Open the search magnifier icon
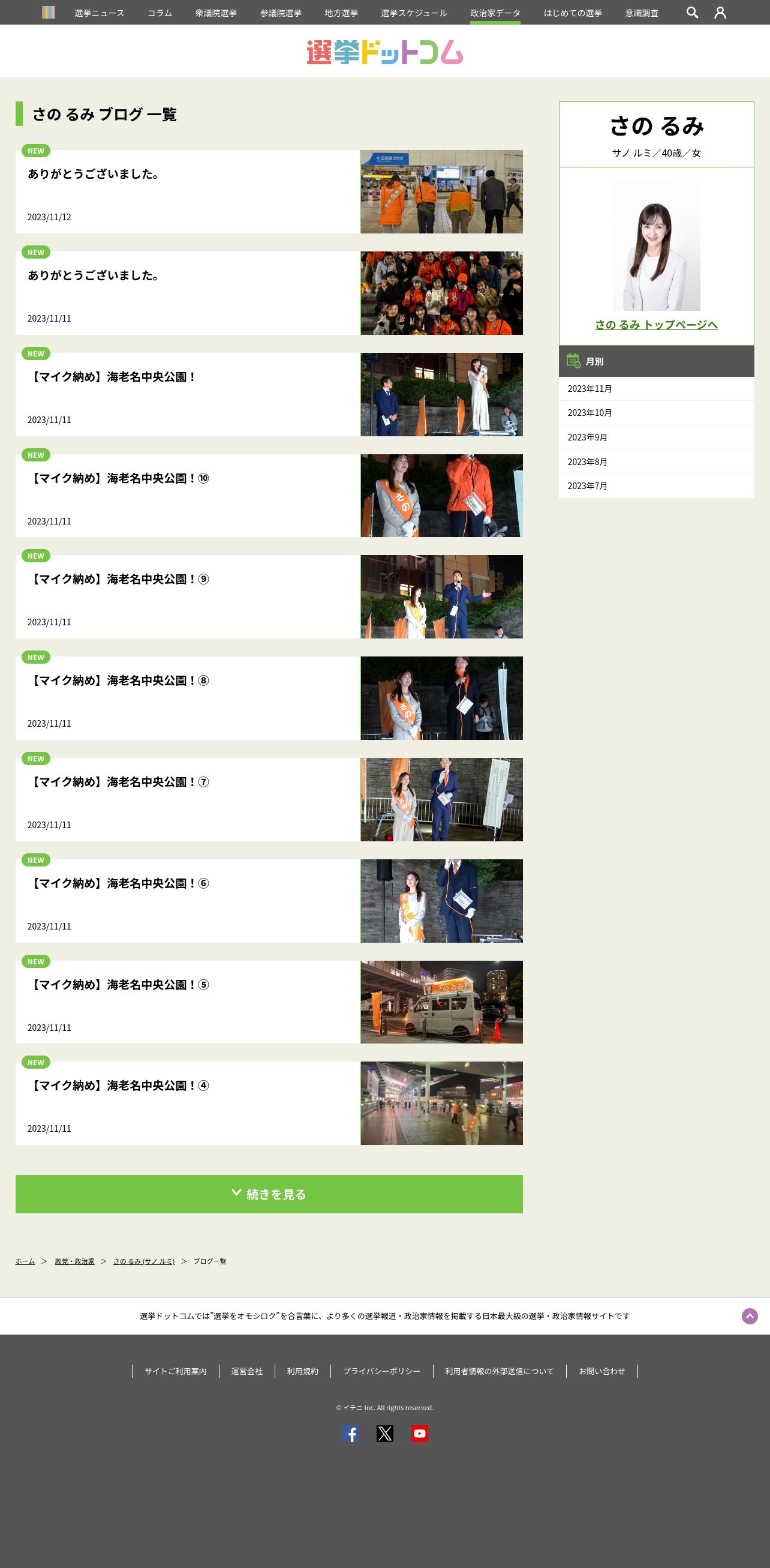 (x=692, y=12)
